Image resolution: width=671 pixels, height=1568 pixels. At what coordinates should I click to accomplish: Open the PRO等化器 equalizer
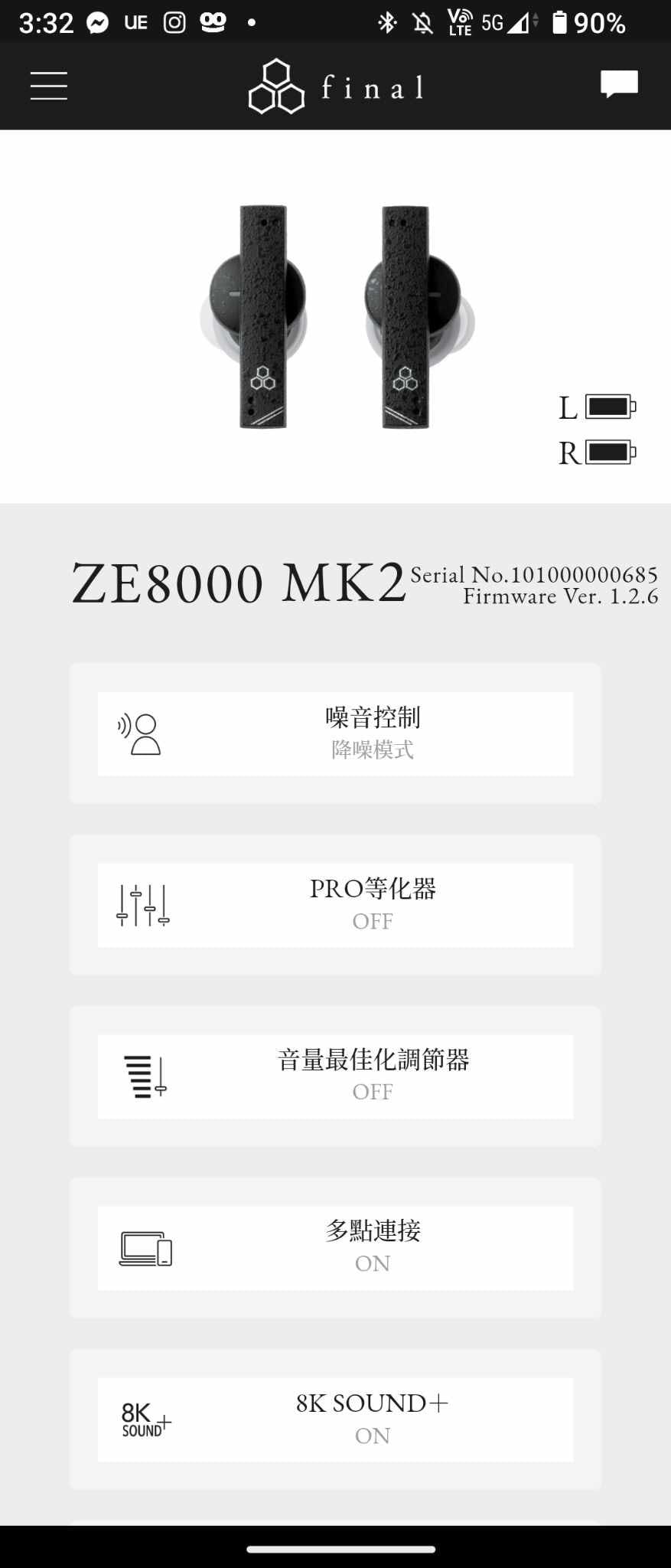click(x=335, y=905)
